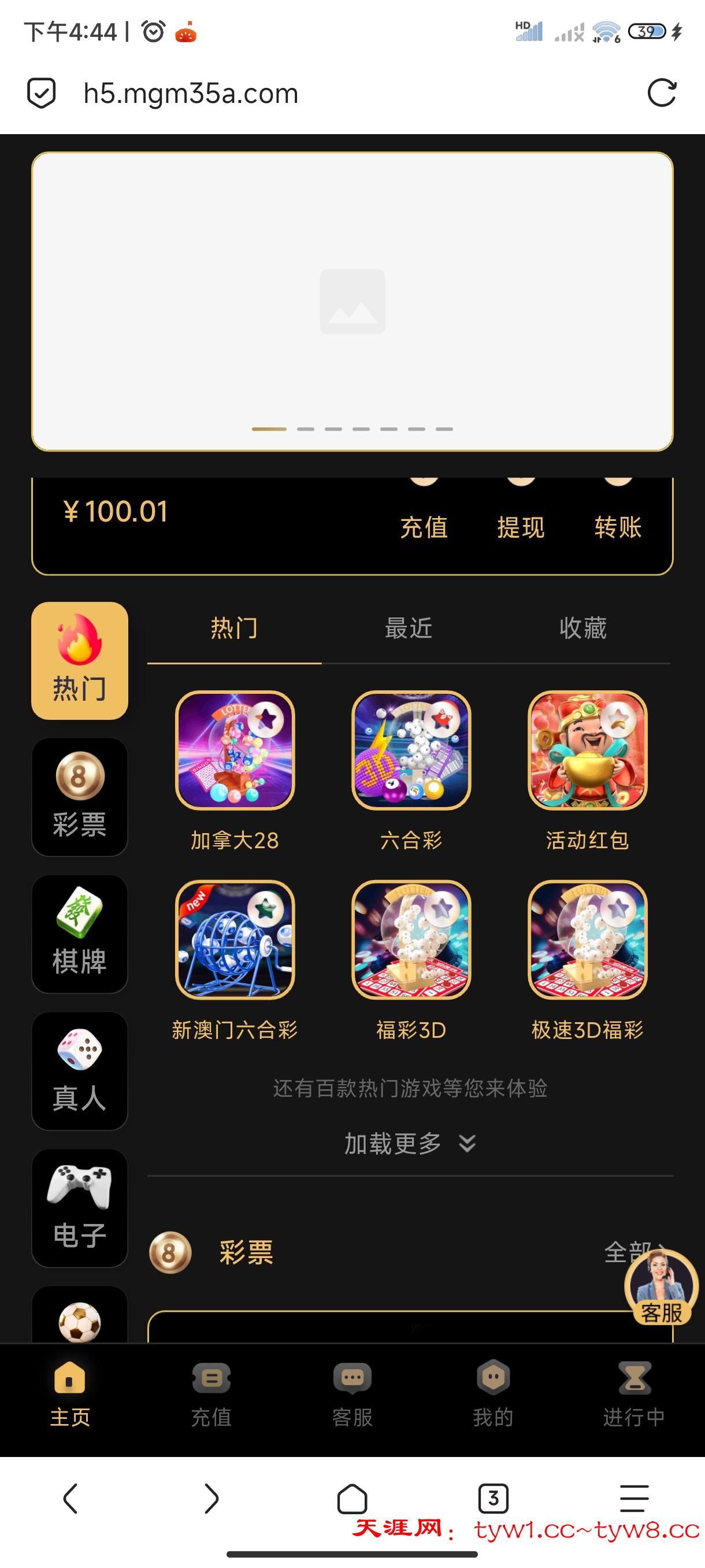The width and height of the screenshot is (705, 1568).
Task: Open the 极速3D福彩 game
Action: [x=587, y=939]
